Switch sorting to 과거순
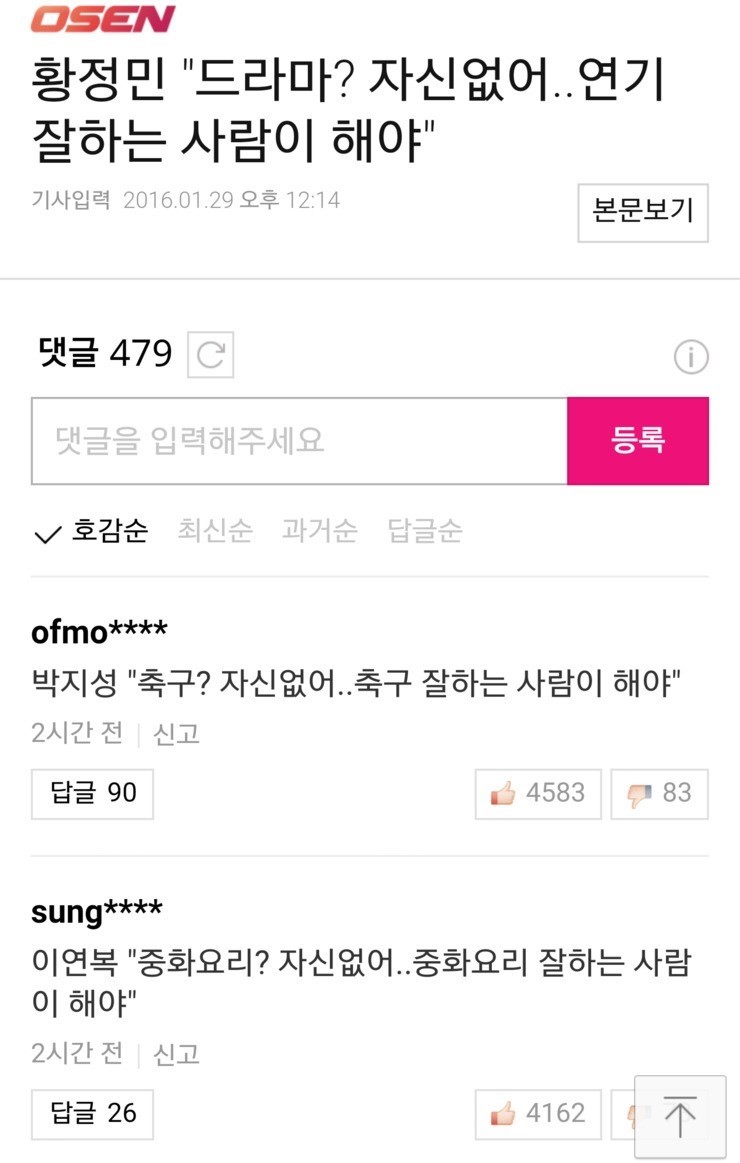The height and width of the screenshot is (1163, 740). tap(319, 531)
